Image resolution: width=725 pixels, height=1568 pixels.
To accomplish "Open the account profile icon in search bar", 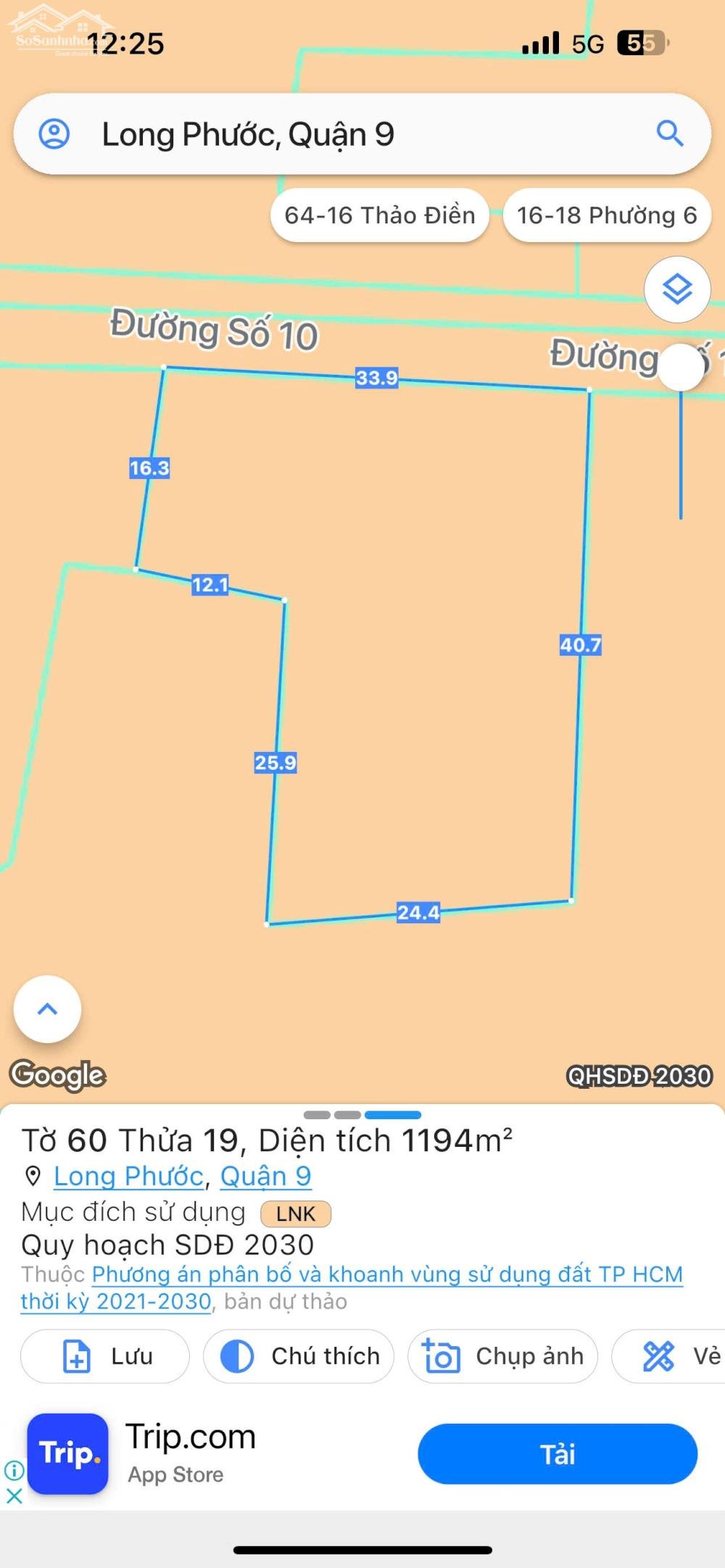I will point(55,134).
